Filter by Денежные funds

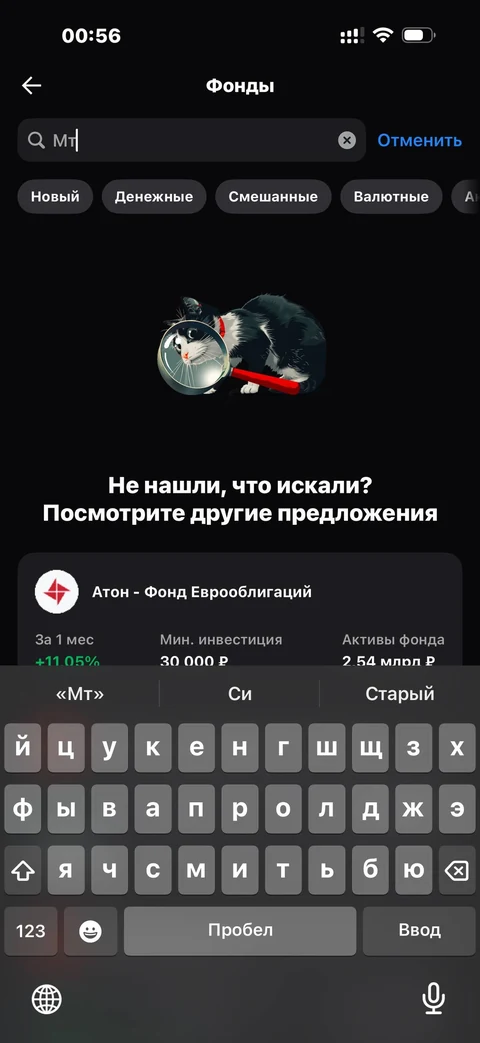154,197
